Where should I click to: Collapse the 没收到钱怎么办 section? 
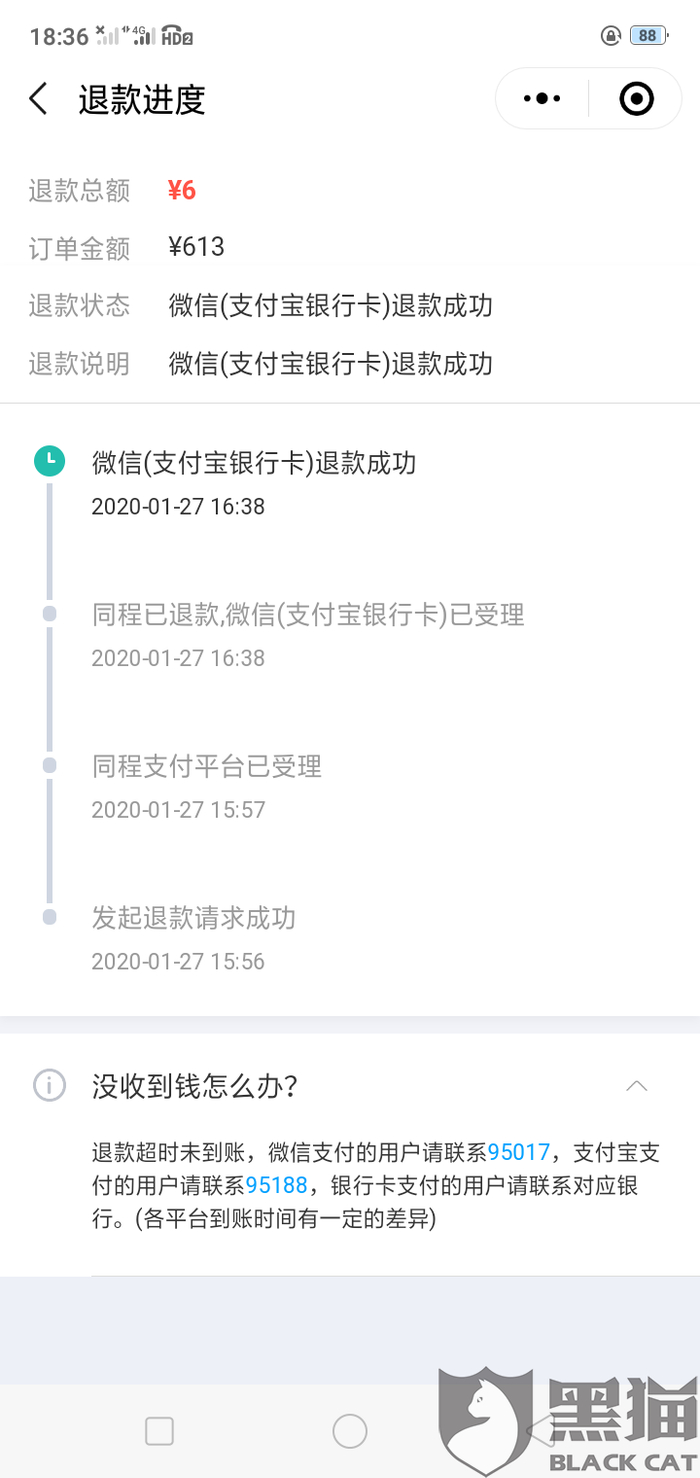636,1086
